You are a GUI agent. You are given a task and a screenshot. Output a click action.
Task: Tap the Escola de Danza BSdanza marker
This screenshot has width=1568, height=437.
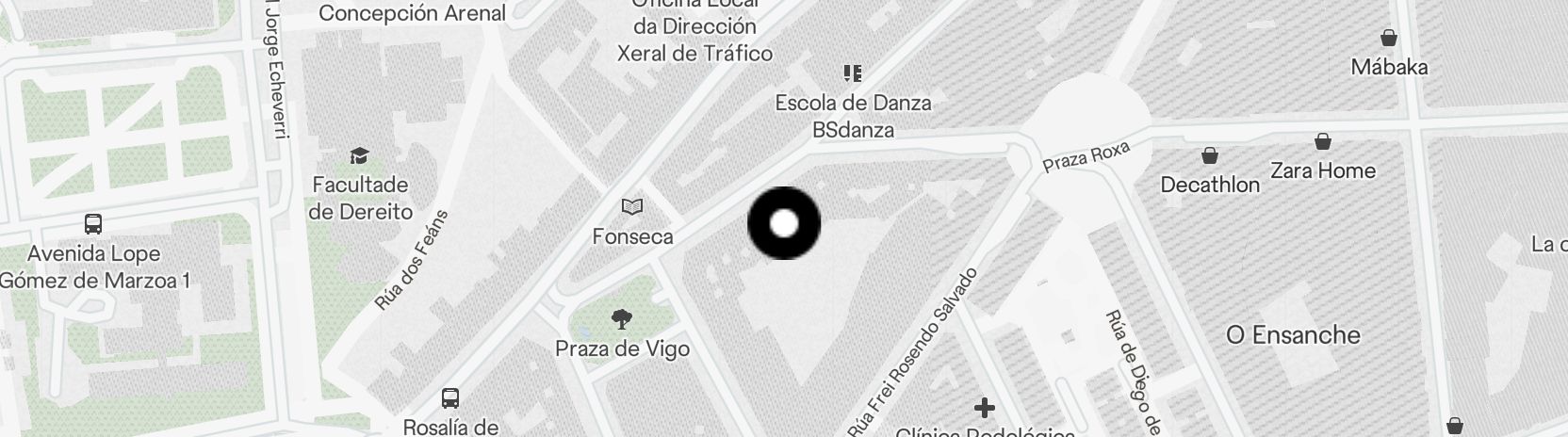click(853, 73)
